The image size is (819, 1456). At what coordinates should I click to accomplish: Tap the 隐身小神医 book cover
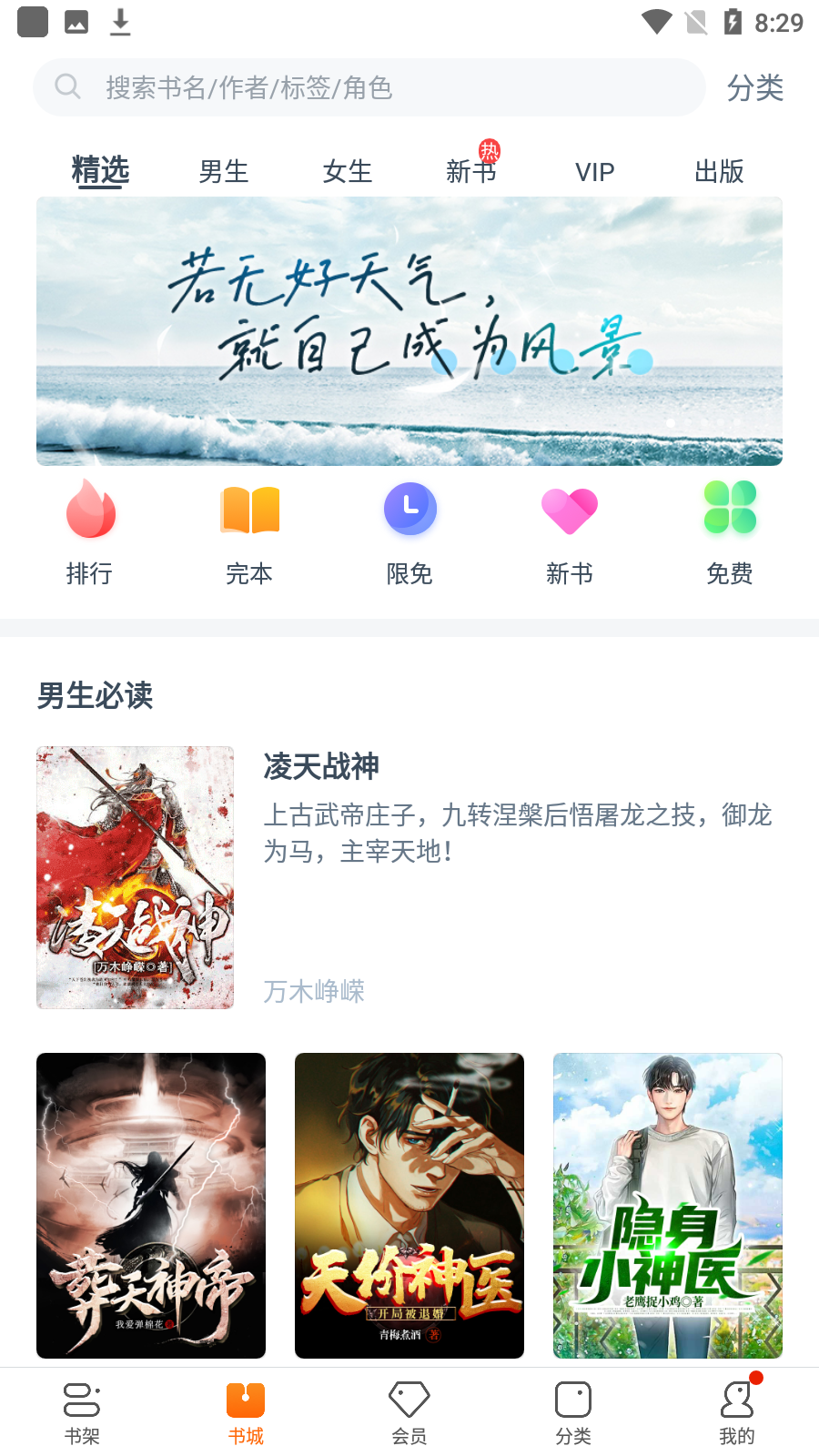pyautogui.click(x=667, y=1206)
